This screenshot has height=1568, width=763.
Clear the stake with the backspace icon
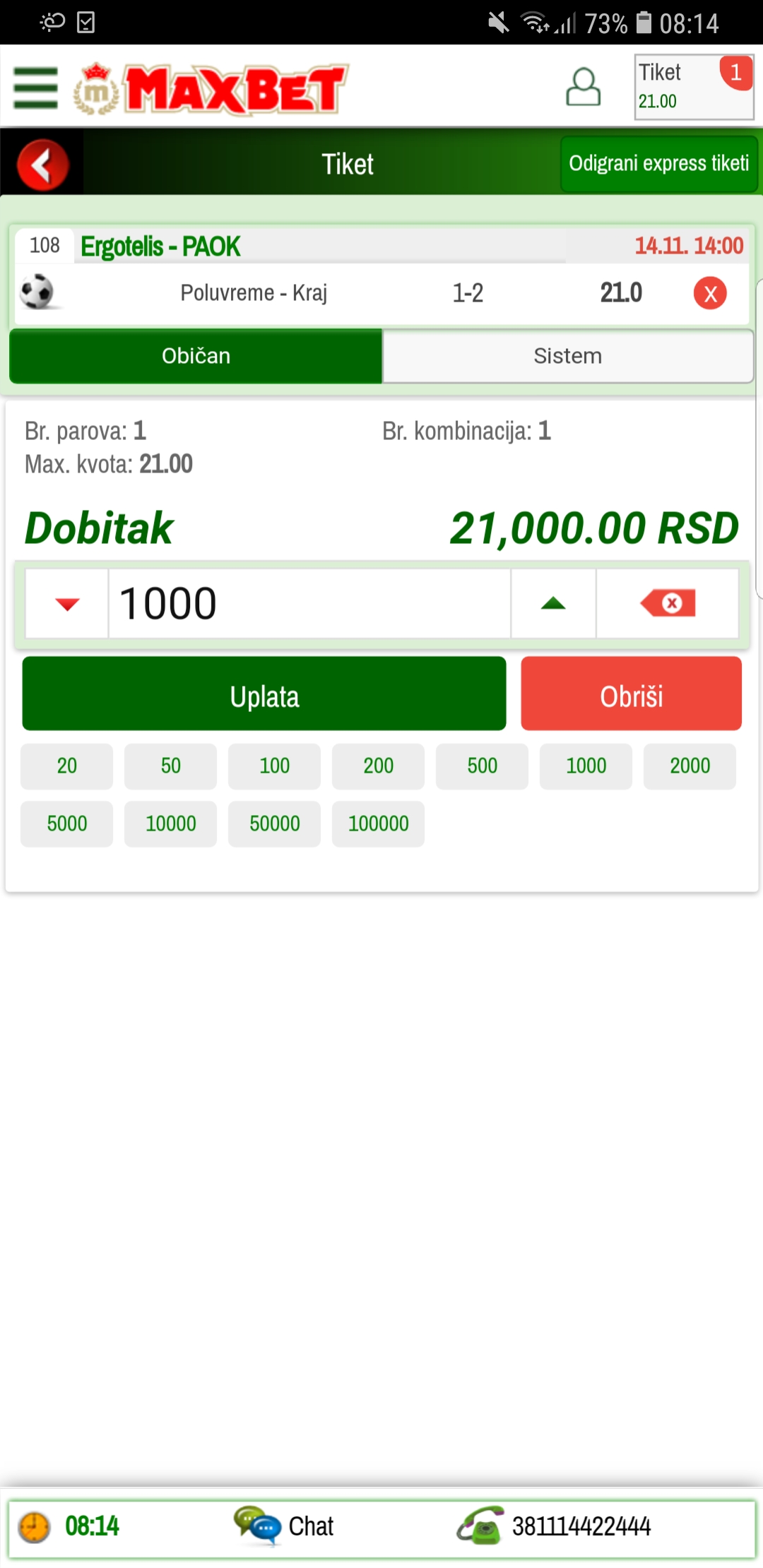pos(668,604)
